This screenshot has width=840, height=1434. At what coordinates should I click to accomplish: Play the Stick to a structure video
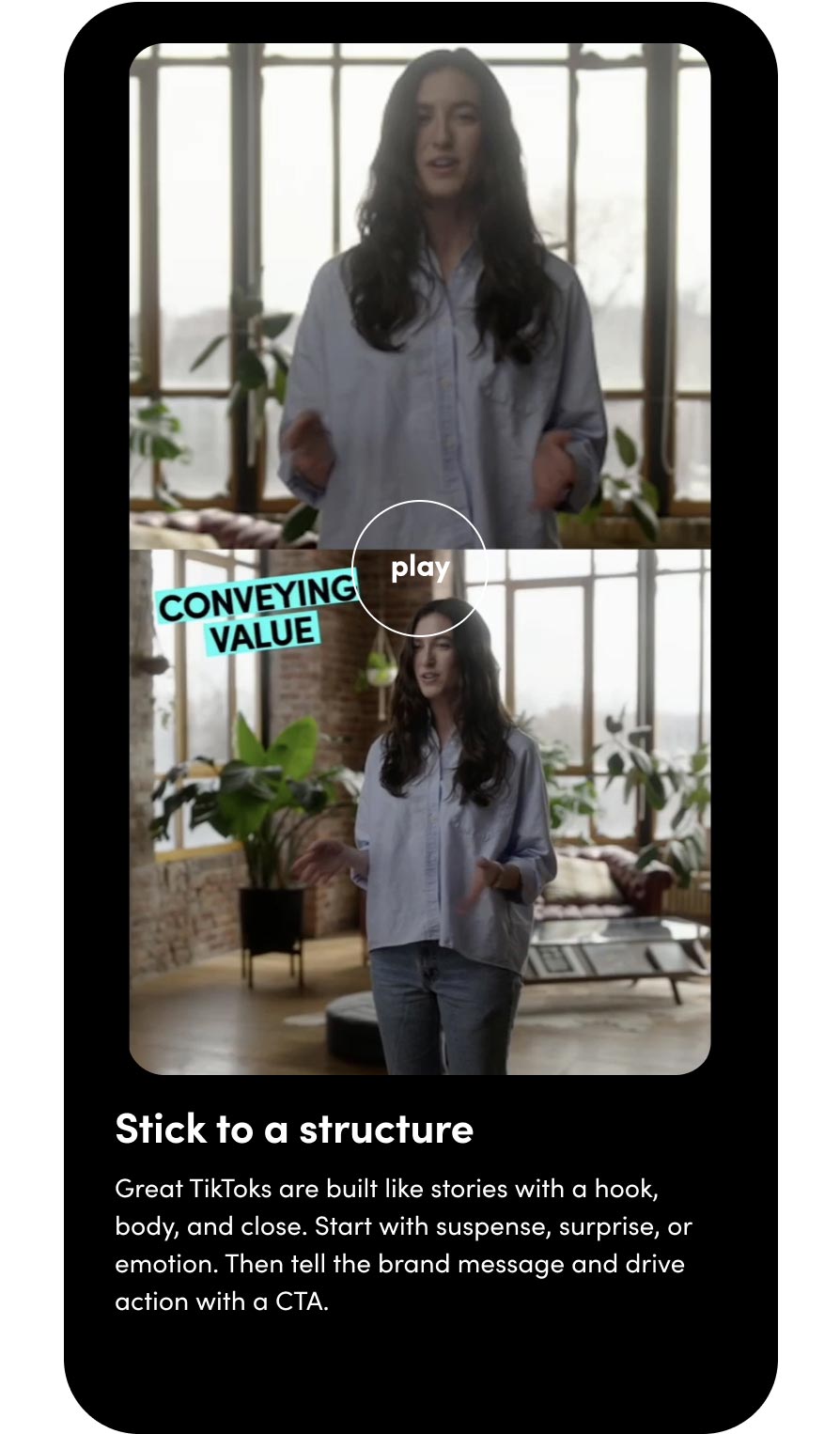420,568
